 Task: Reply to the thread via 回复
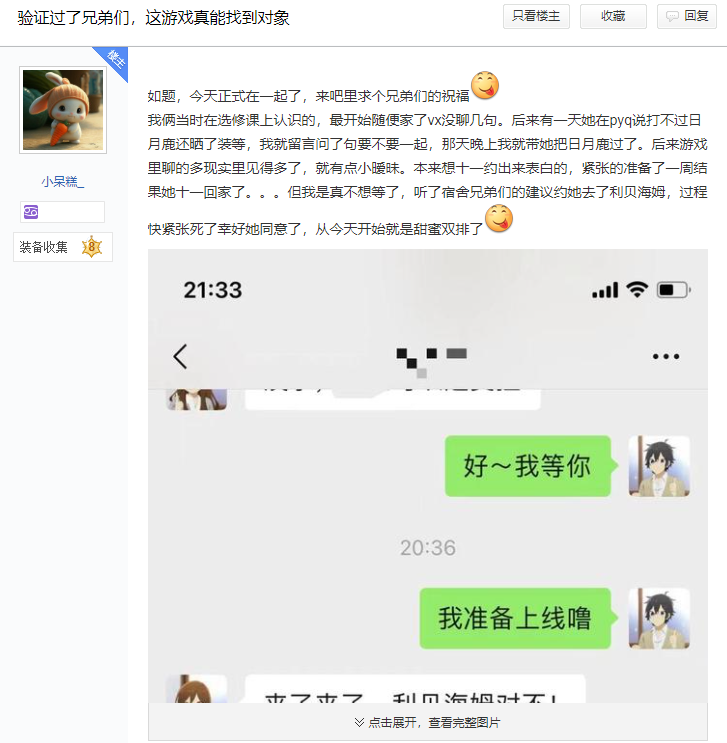[x=686, y=16]
